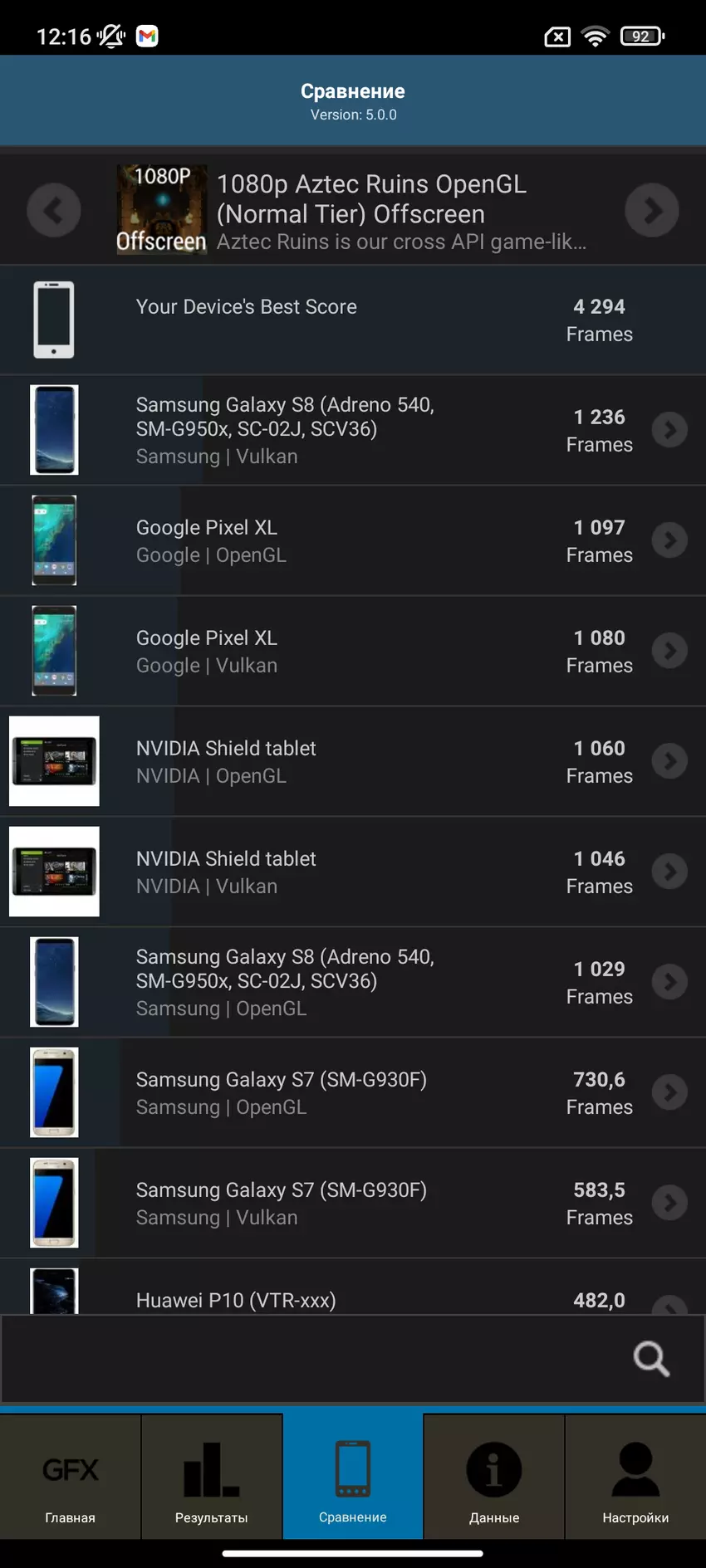Tap the magnifier search icon

coord(651,1359)
